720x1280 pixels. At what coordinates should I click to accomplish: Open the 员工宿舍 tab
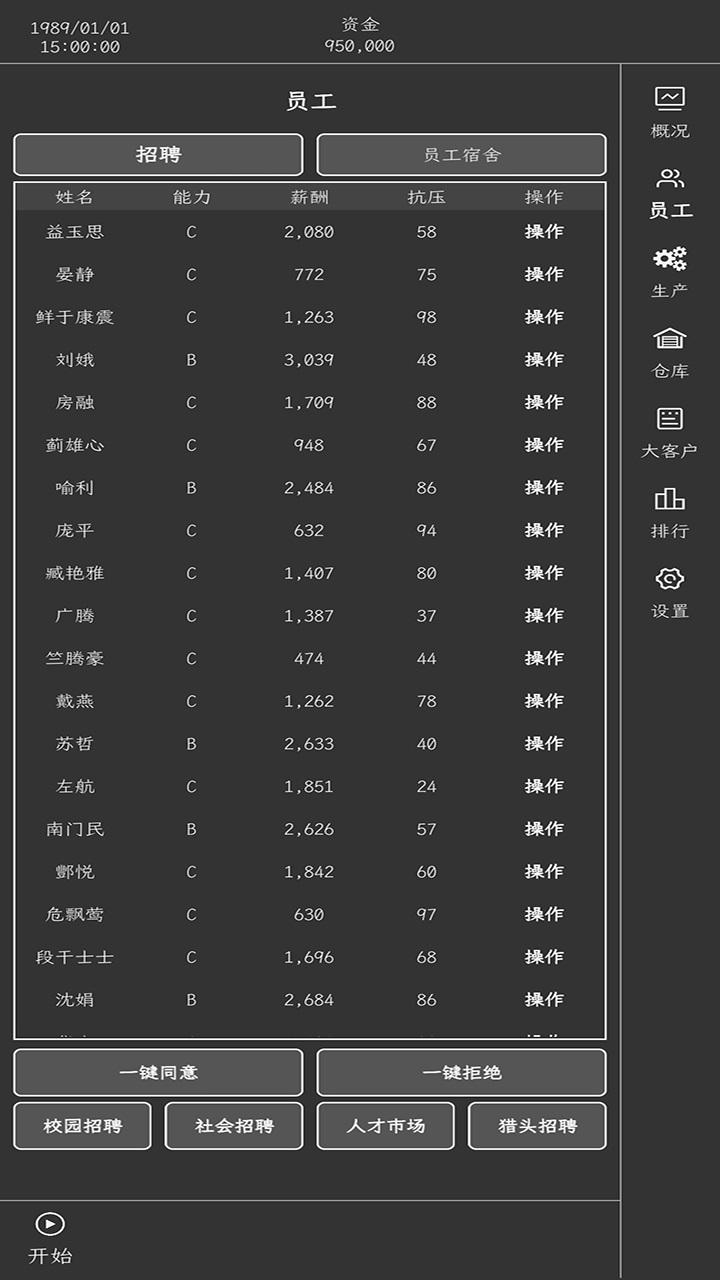[x=462, y=155]
